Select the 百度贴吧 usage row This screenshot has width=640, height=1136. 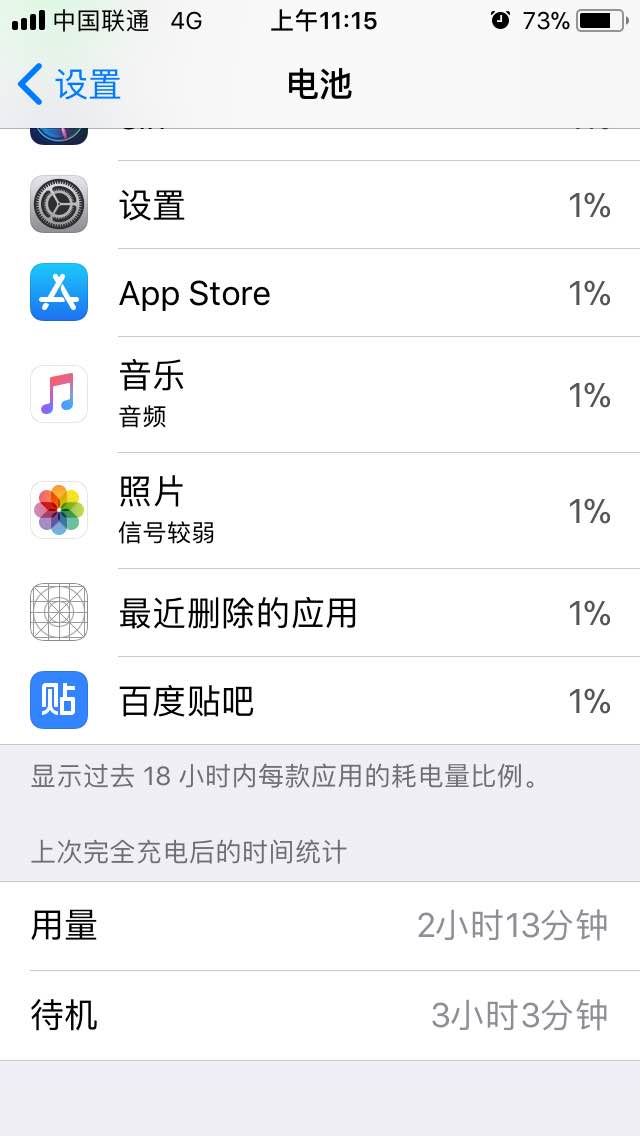click(x=320, y=701)
